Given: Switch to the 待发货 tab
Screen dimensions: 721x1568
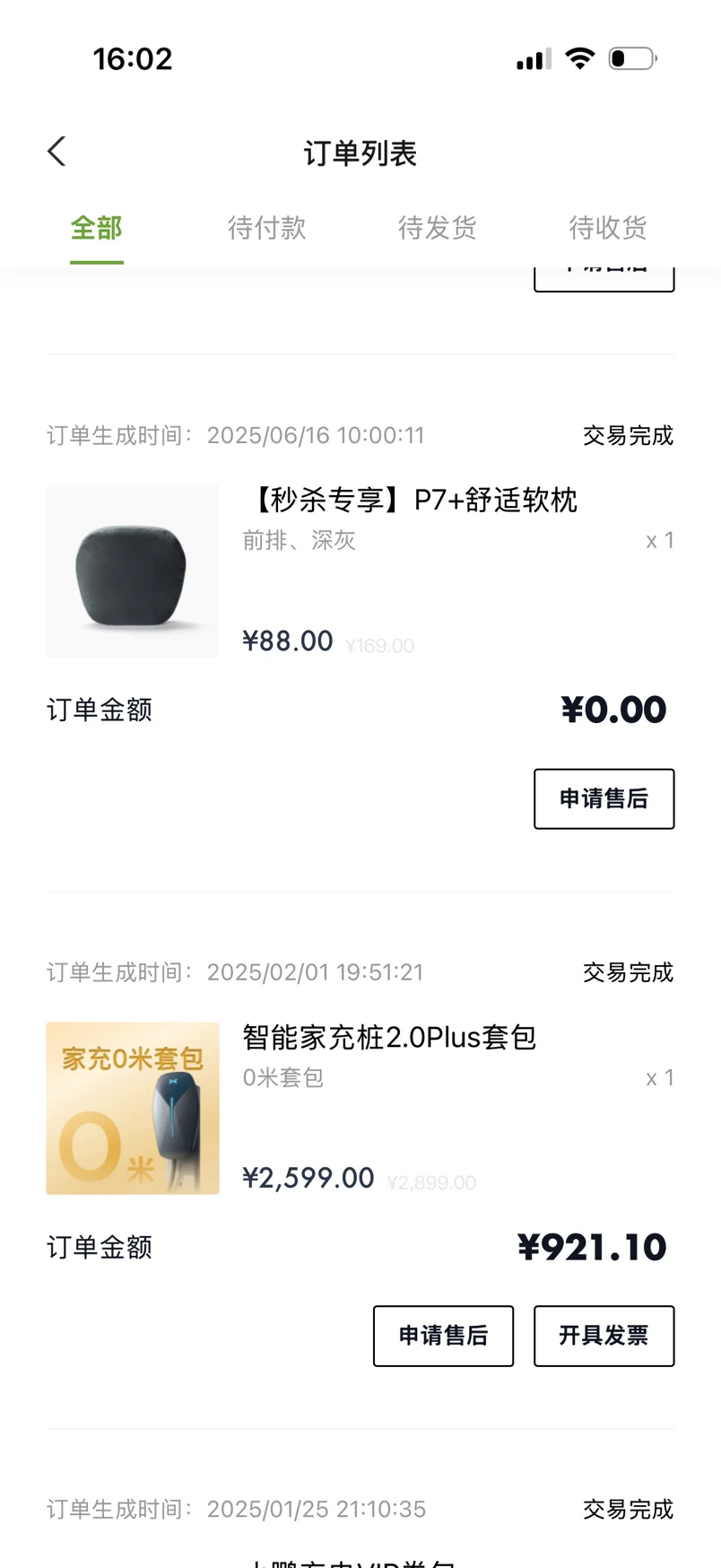Looking at the screenshot, I should click(437, 228).
